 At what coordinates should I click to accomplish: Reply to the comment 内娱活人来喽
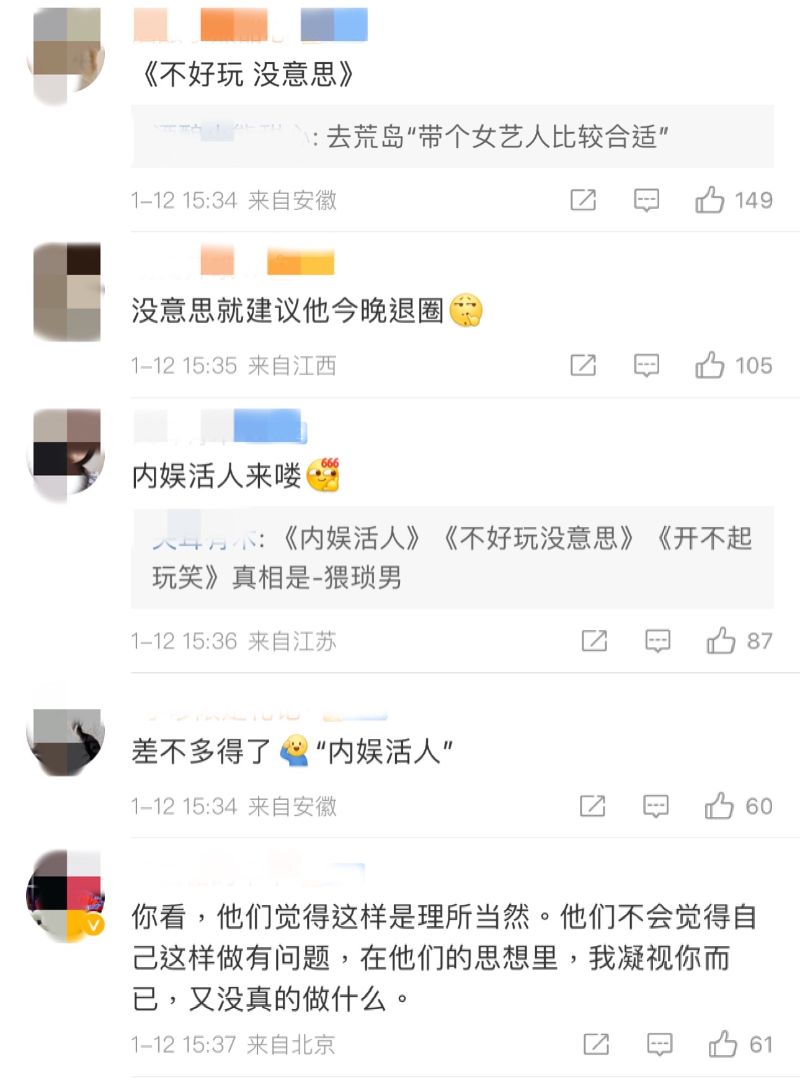[657, 641]
